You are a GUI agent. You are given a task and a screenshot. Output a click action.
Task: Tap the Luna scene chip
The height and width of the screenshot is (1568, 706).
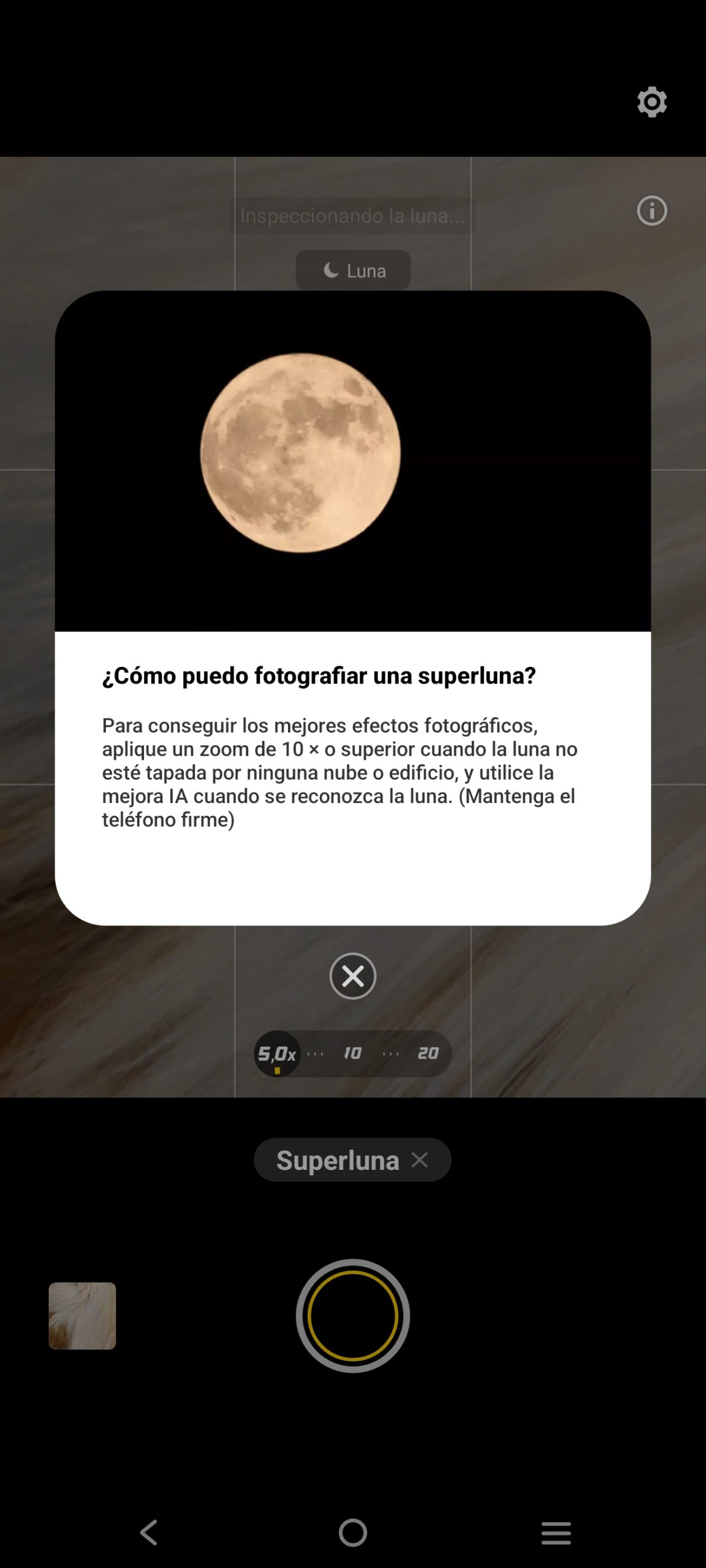click(x=353, y=270)
